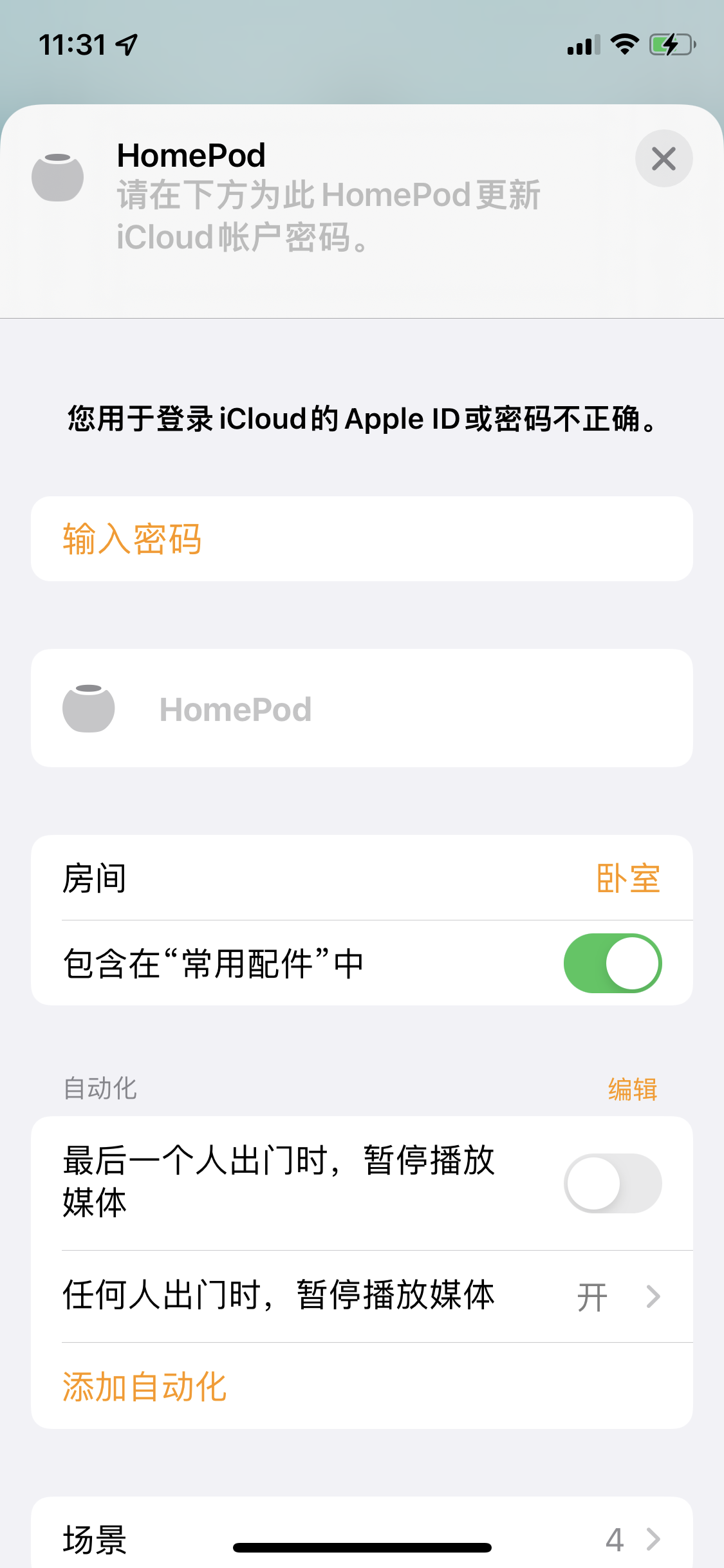Viewport: 724px width, 1568px height.
Task: Open 任何人出门时，暂停播放媒体 automation
Action: click(362, 1296)
